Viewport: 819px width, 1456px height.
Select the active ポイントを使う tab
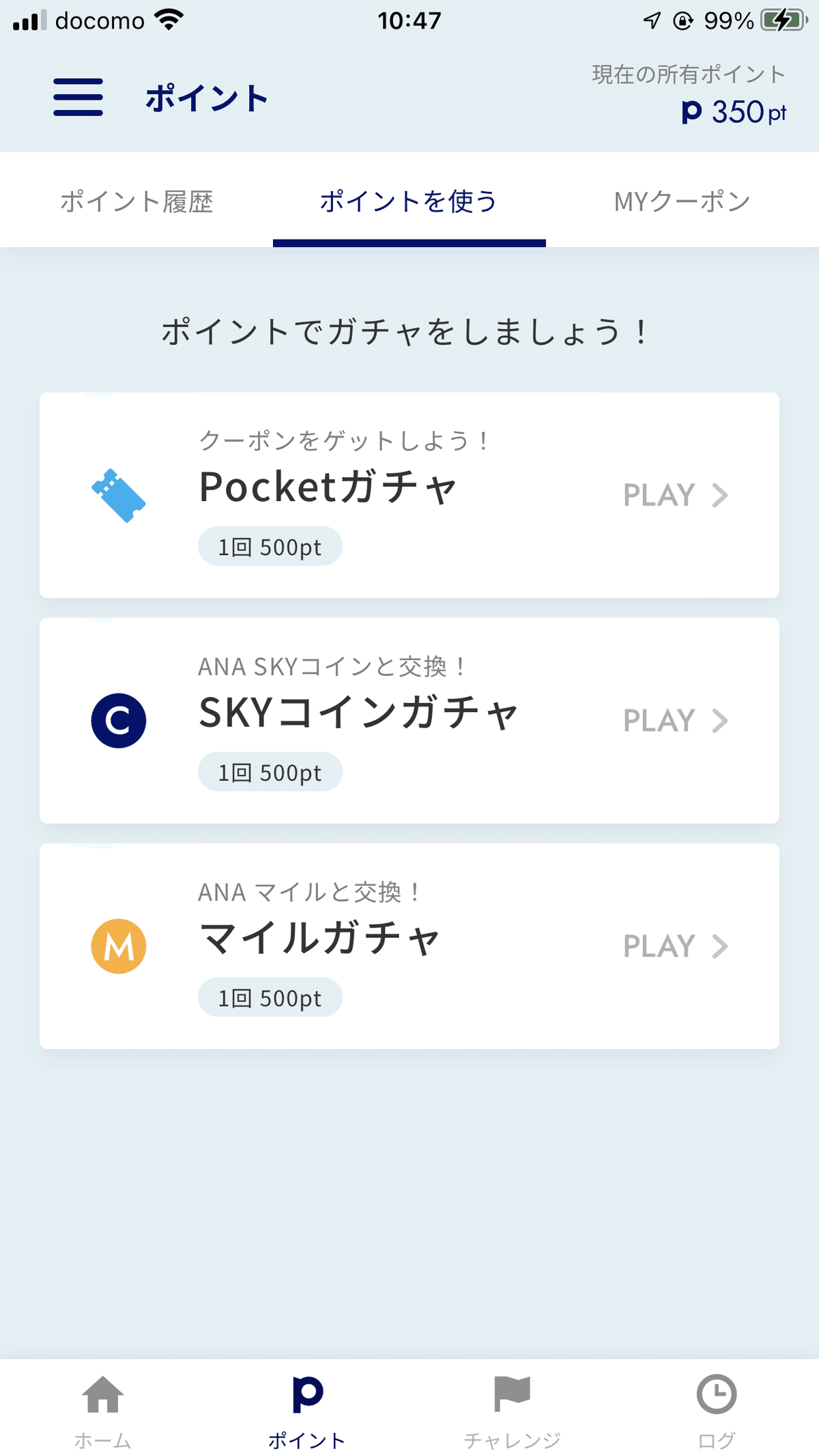tap(408, 201)
